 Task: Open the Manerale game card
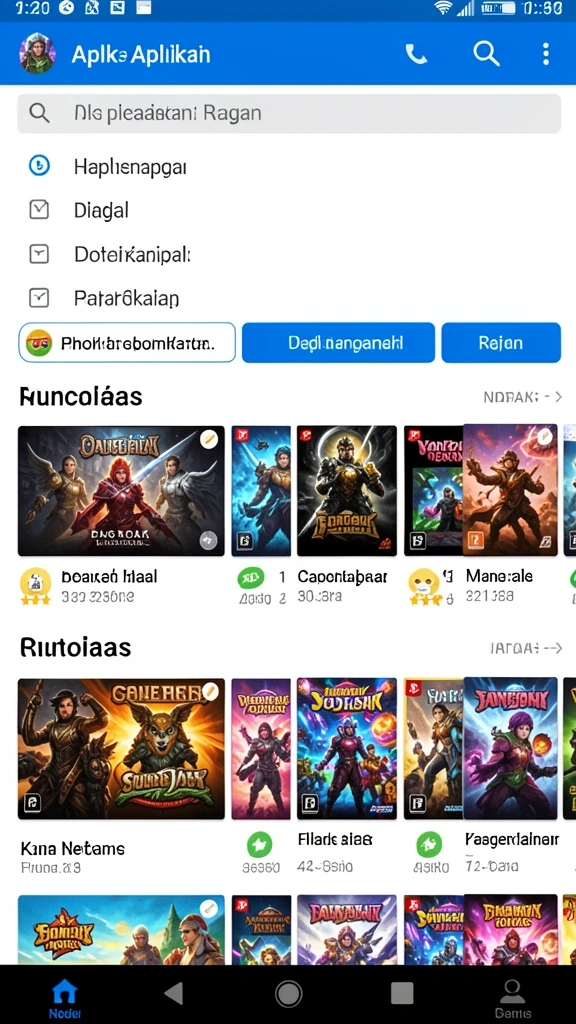[x=510, y=490]
